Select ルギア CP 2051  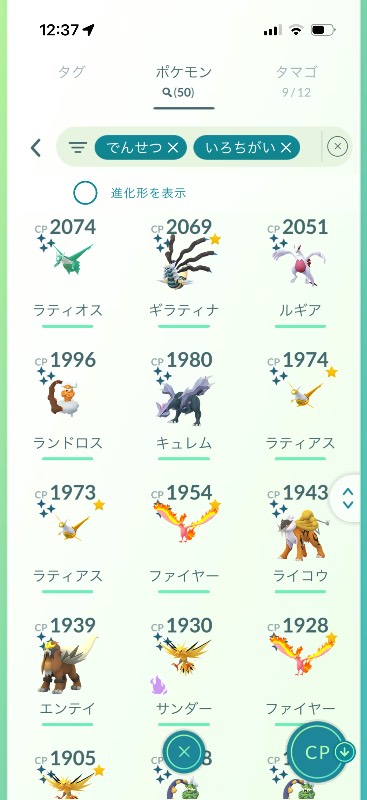point(300,273)
